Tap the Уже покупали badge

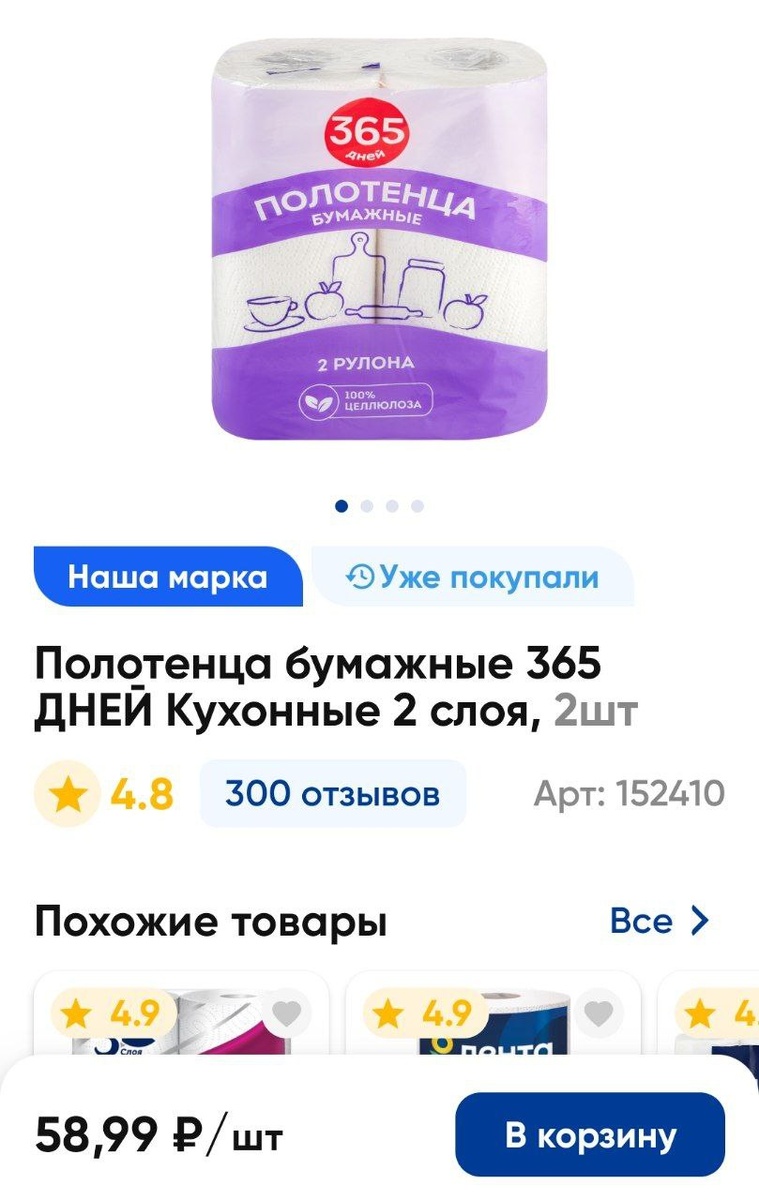coord(472,577)
